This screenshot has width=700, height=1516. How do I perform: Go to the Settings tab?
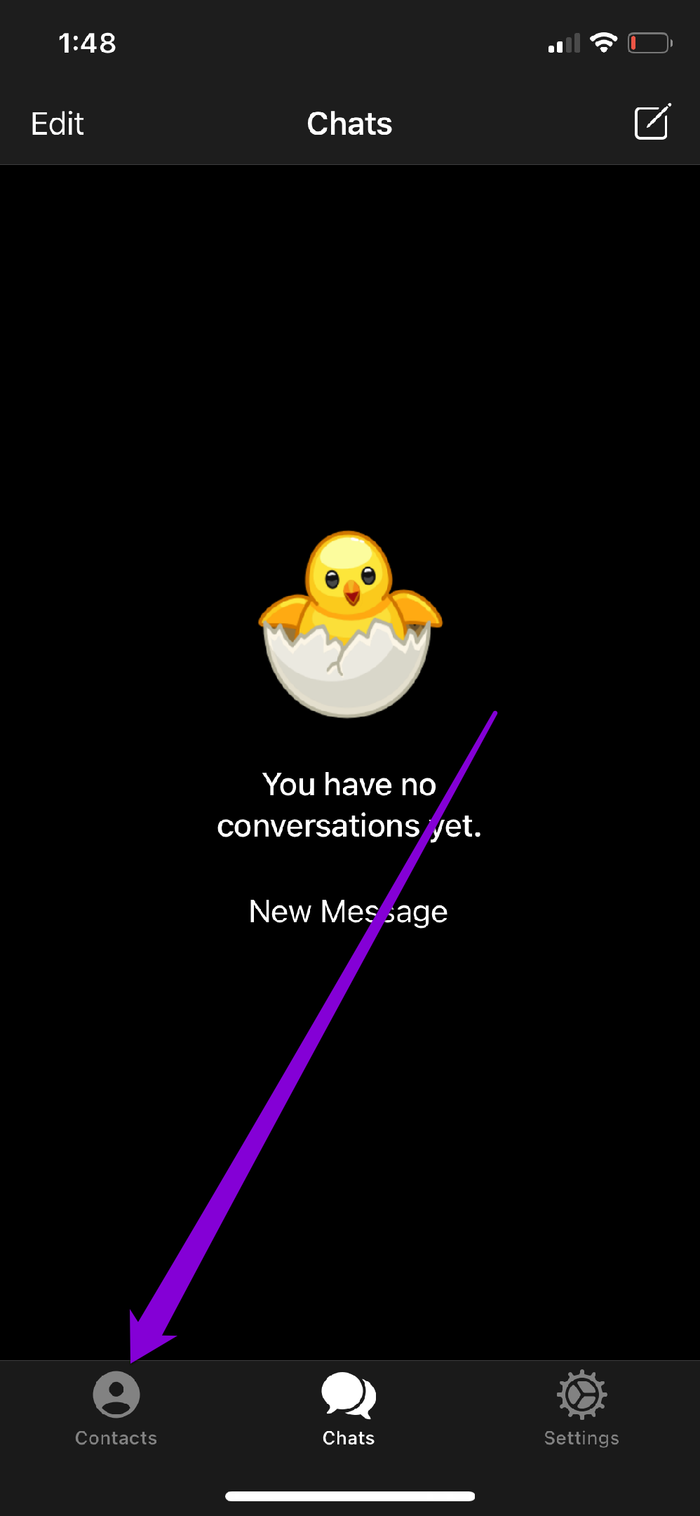tap(581, 1410)
